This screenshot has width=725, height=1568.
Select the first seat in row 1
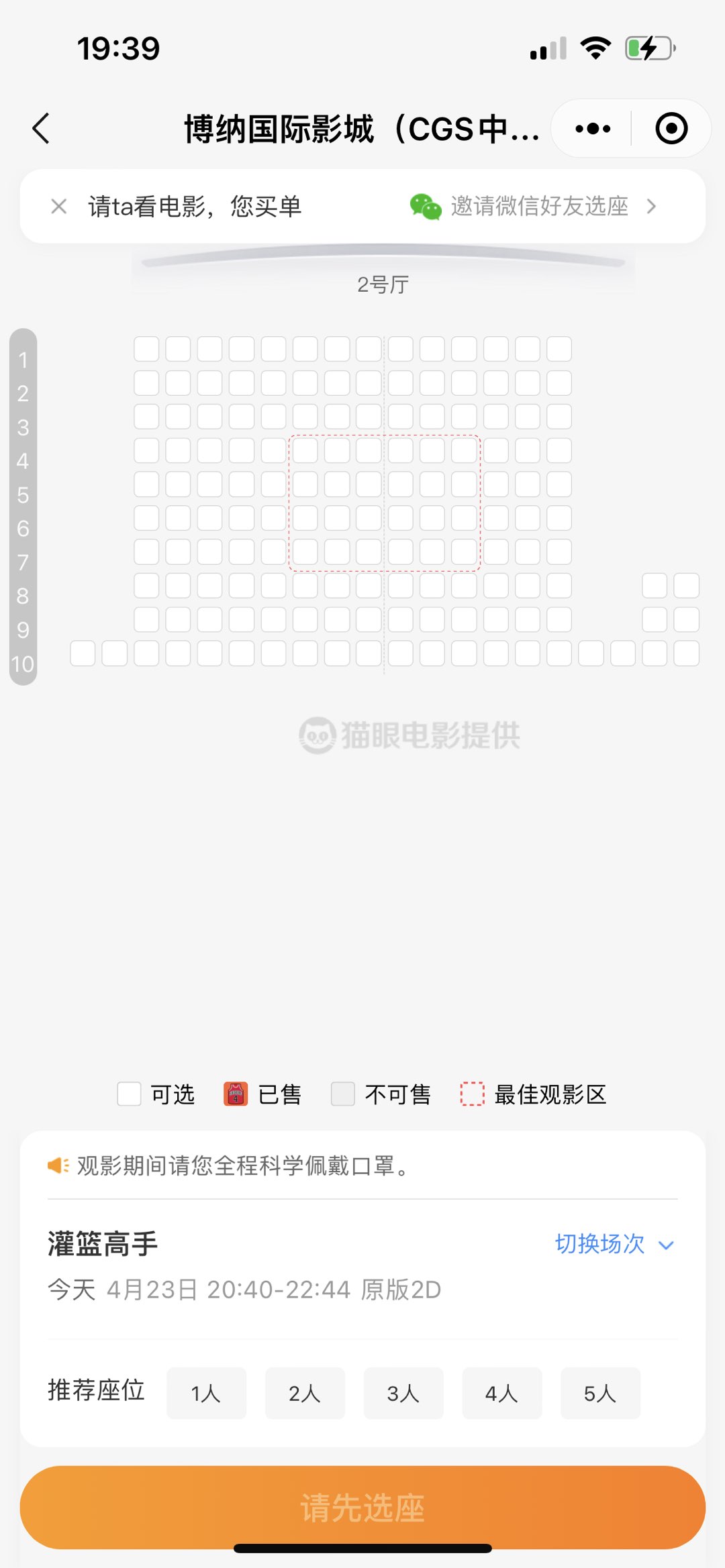[x=146, y=349]
